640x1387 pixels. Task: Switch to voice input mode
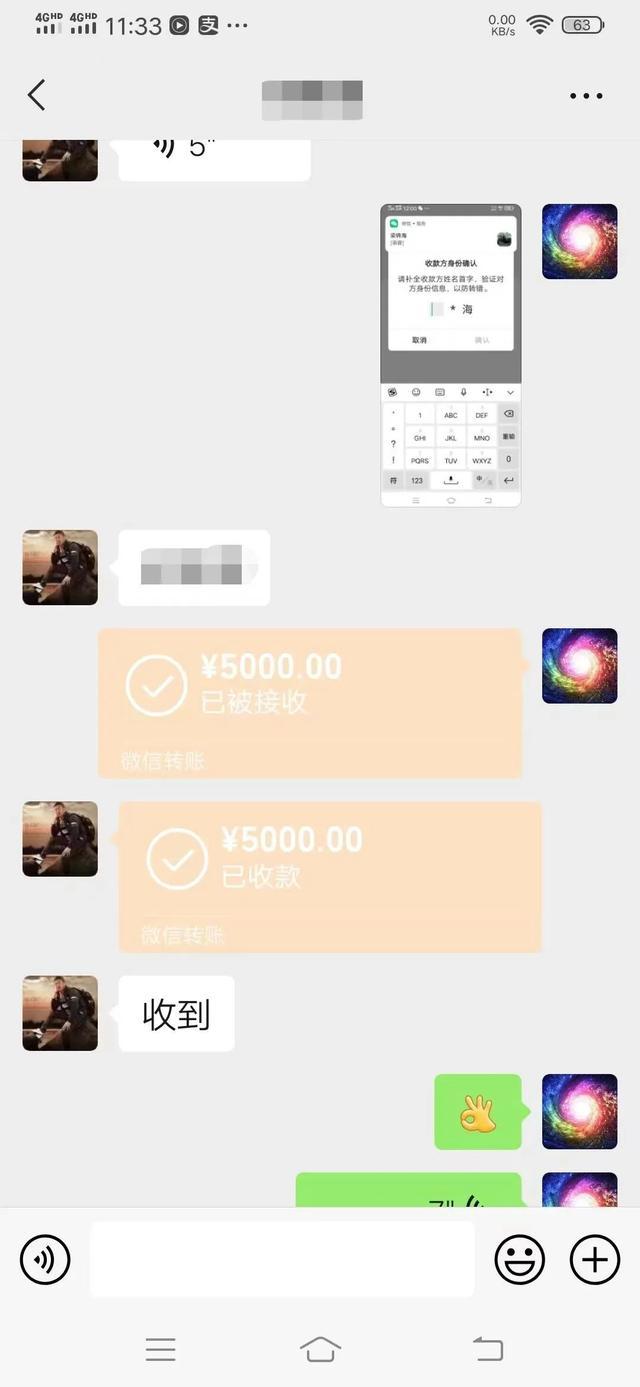[x=45, y=1259]
